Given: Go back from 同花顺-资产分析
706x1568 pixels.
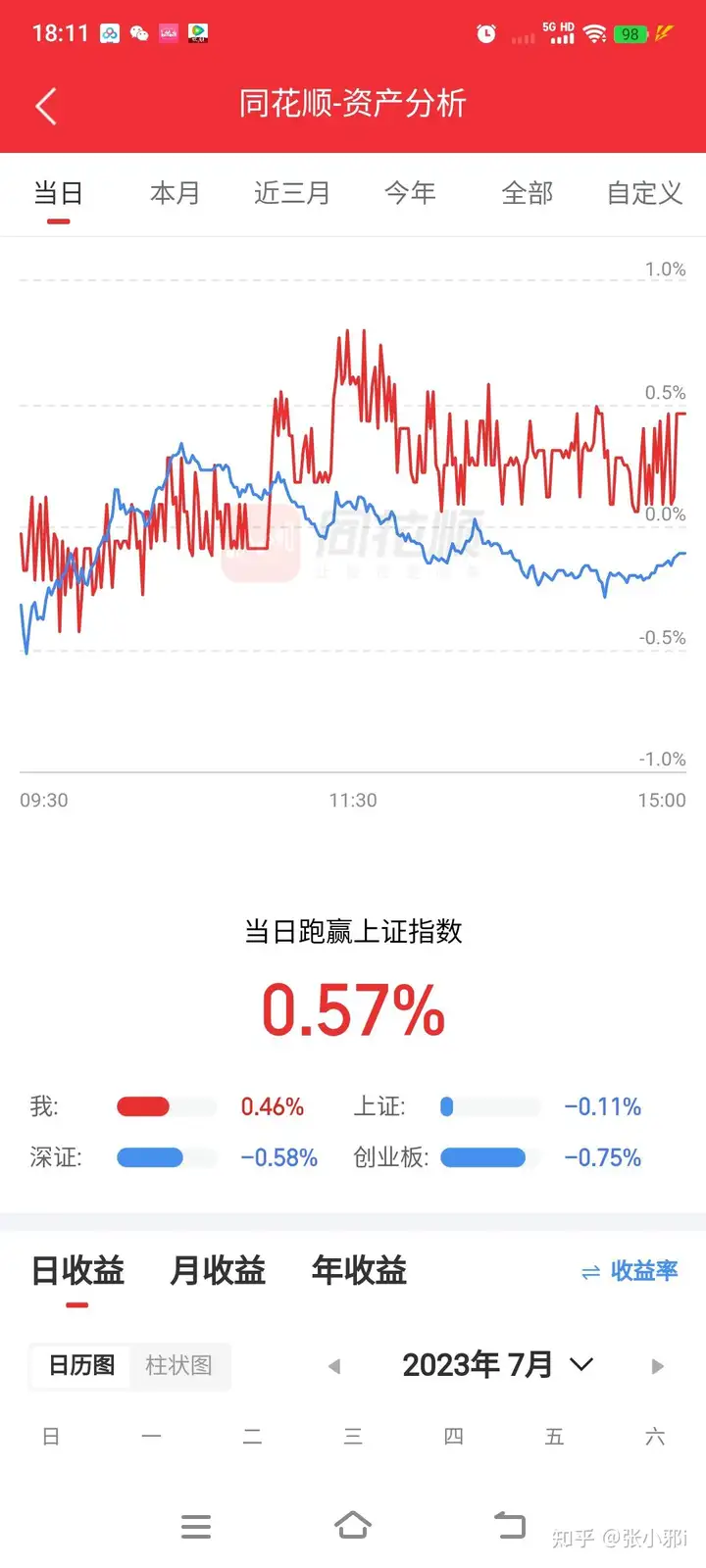Looking at the screenshot, I should [x=46, y=106].
